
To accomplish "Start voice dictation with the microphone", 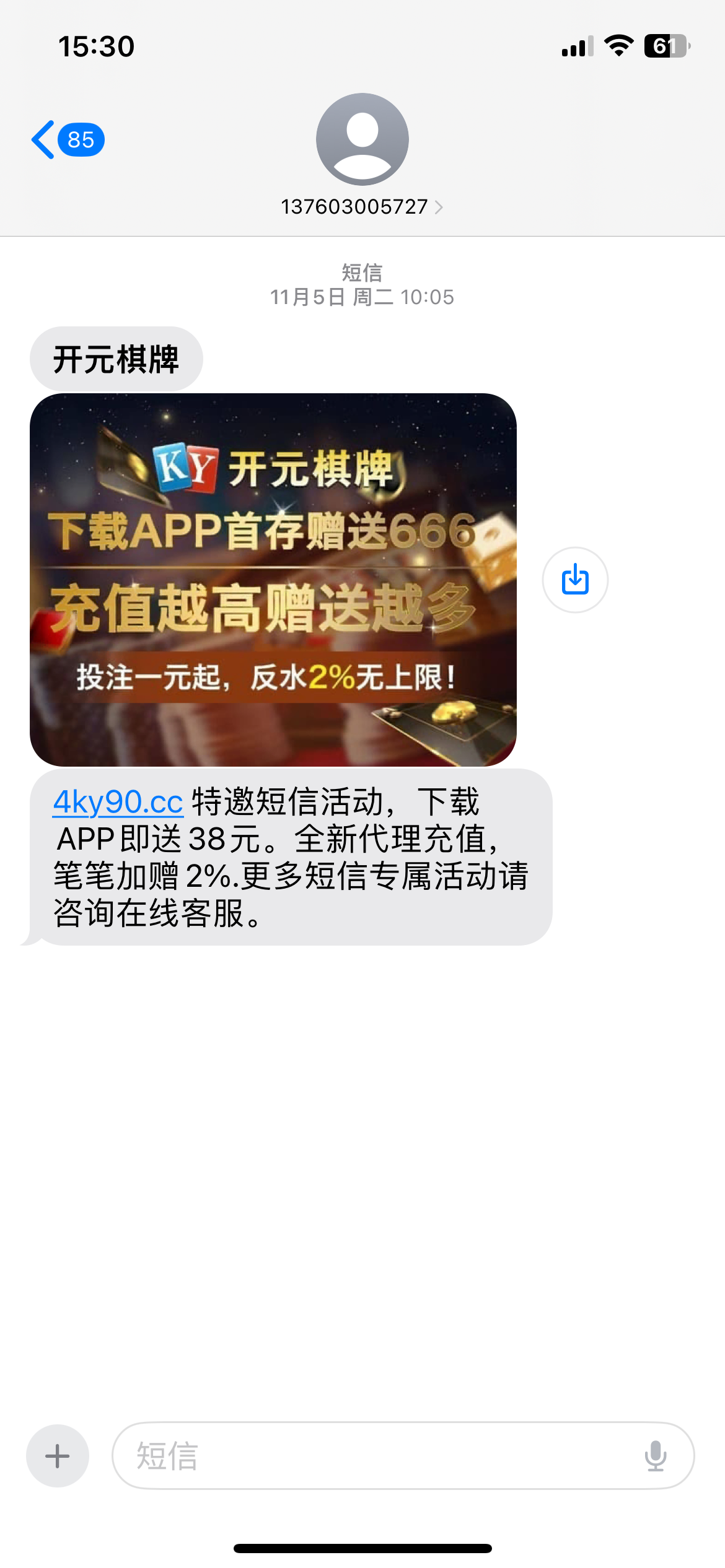I will (655, 1455).
